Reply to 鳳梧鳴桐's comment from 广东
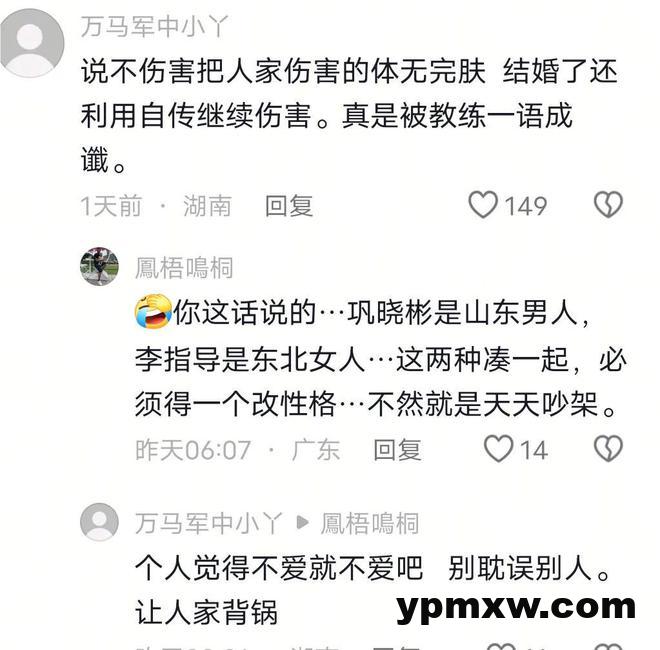 pos(397,450)
